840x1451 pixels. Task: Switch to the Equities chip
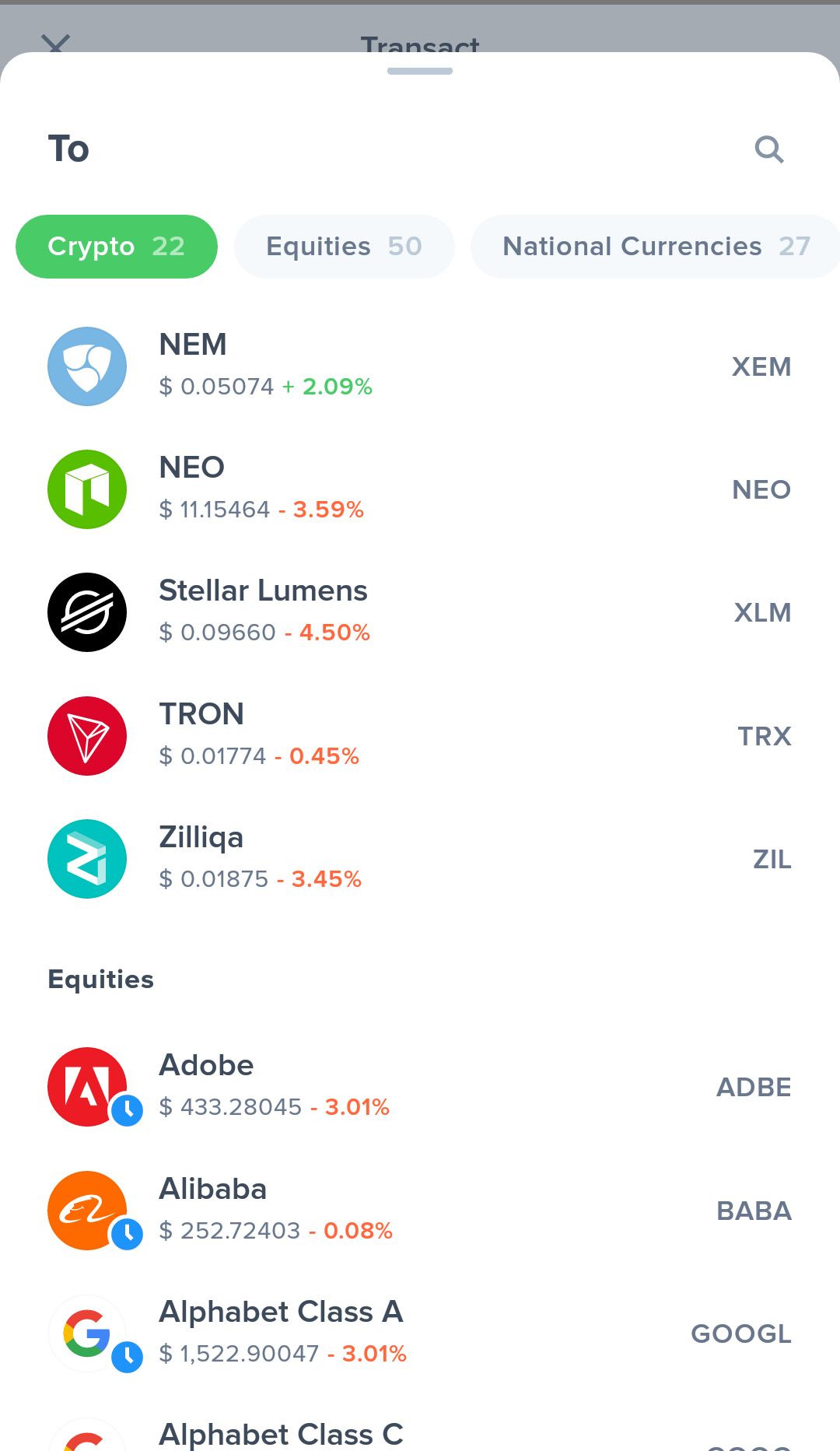coord(344,247)
